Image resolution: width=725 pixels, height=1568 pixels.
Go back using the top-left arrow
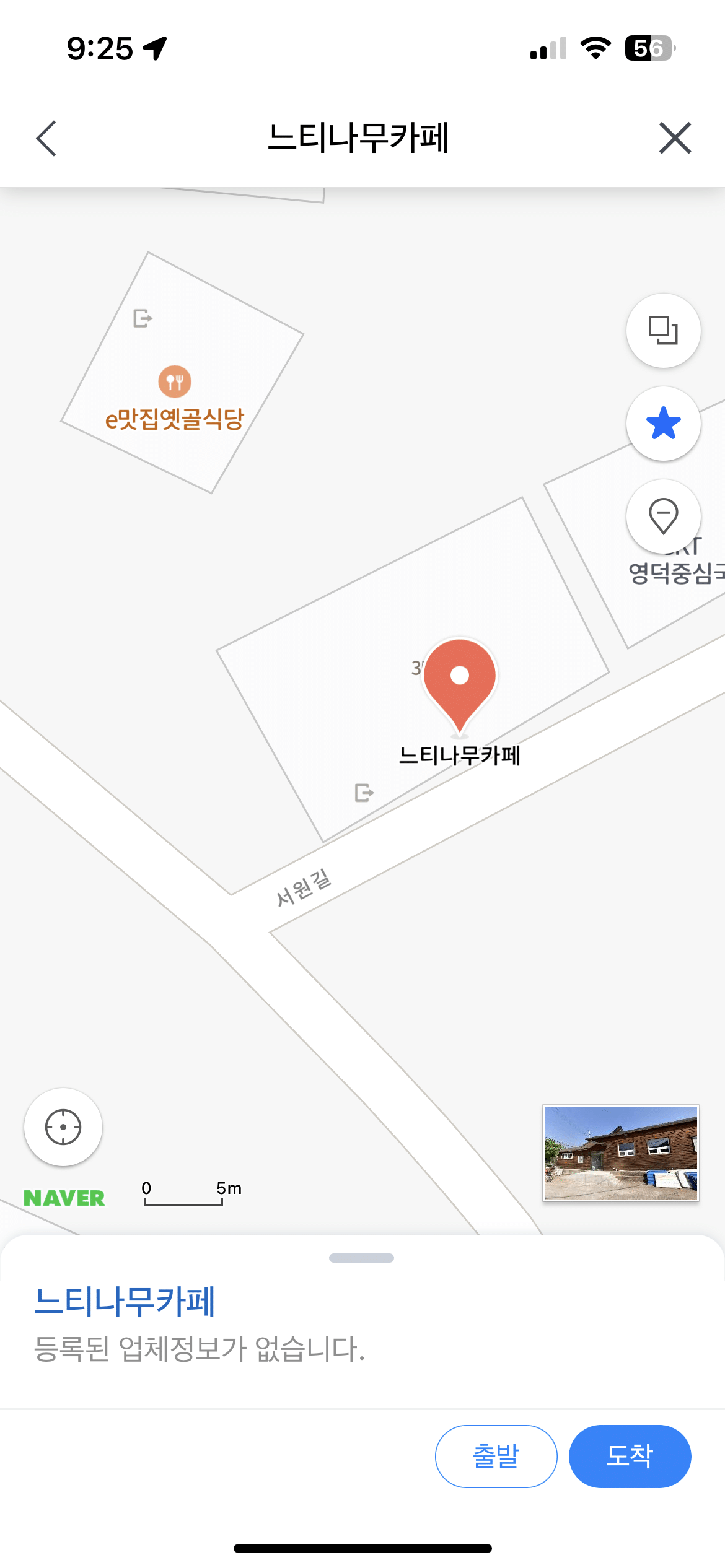pos(46,138)
